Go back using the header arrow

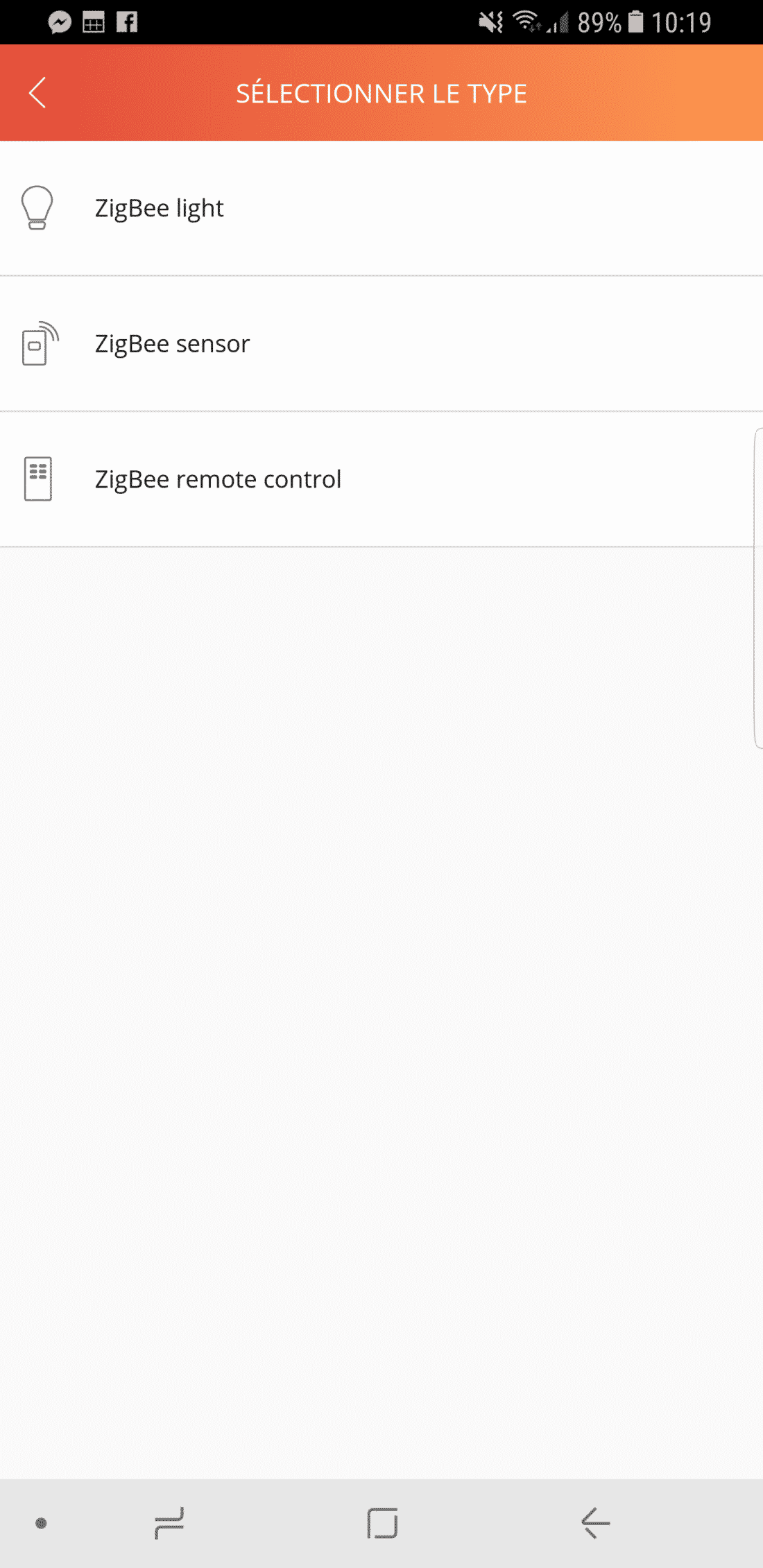[37, 93]
